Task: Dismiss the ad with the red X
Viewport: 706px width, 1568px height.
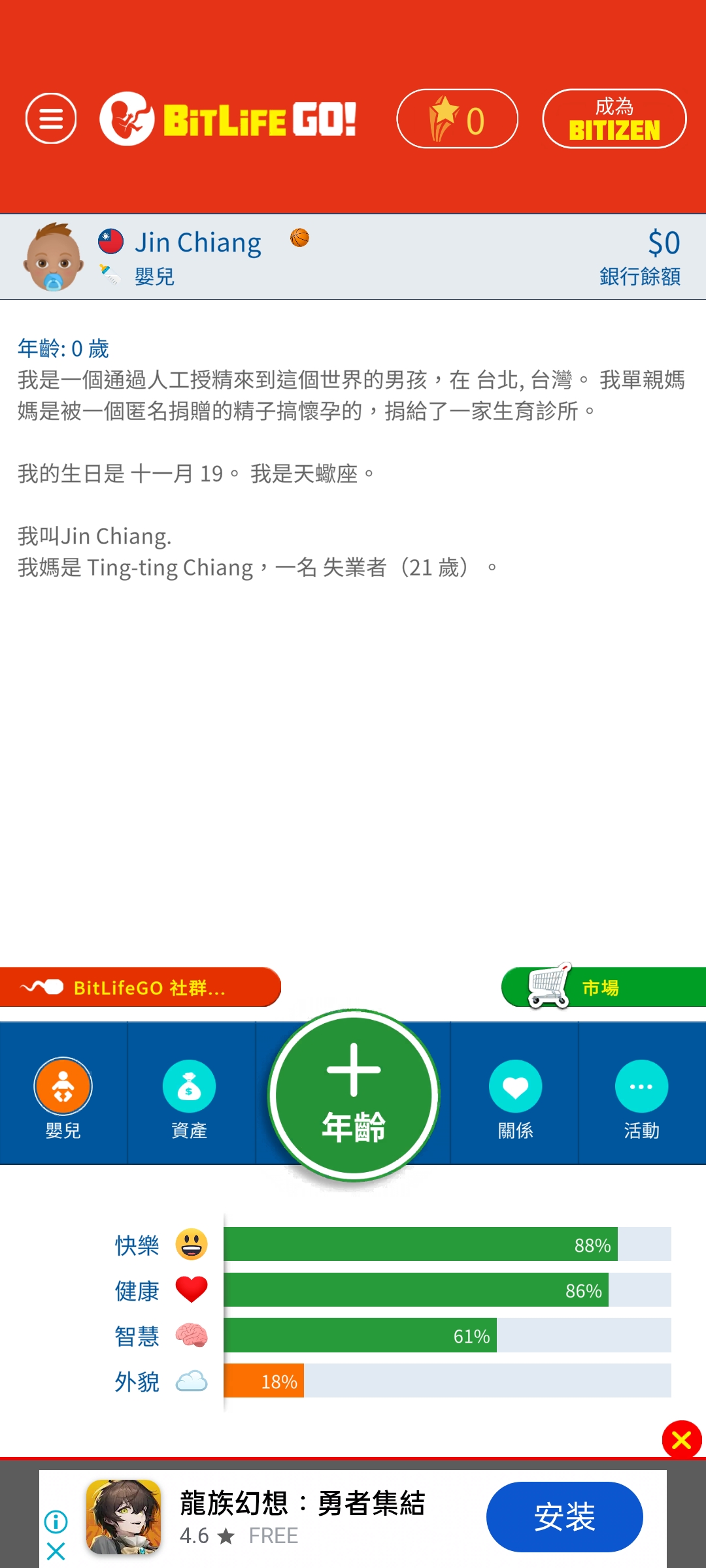Action: 681,1441
